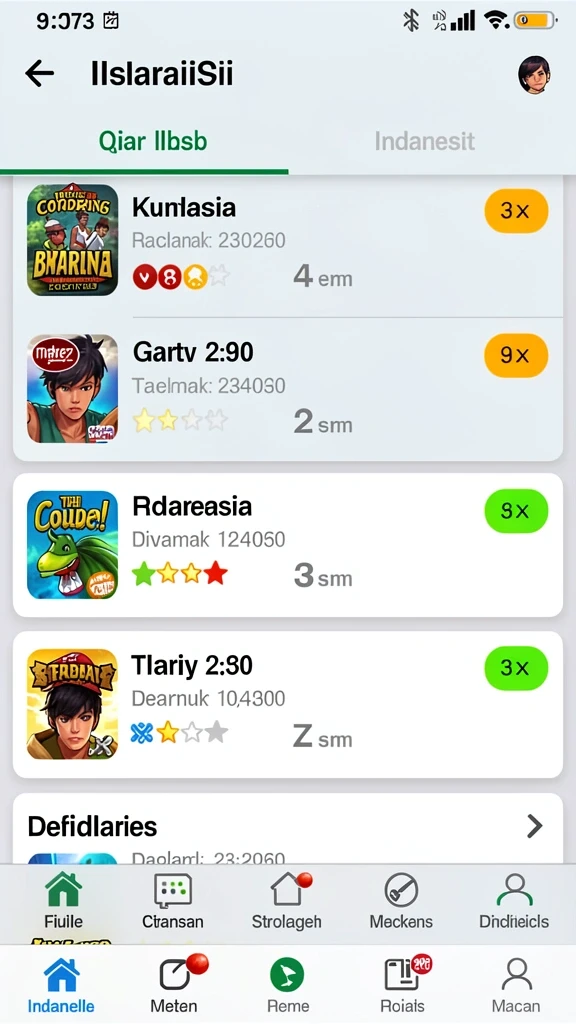Viewport: 576px width, 1024px height.
Task: Tap the green badge on Rdareasia
Action: point(516,511)
